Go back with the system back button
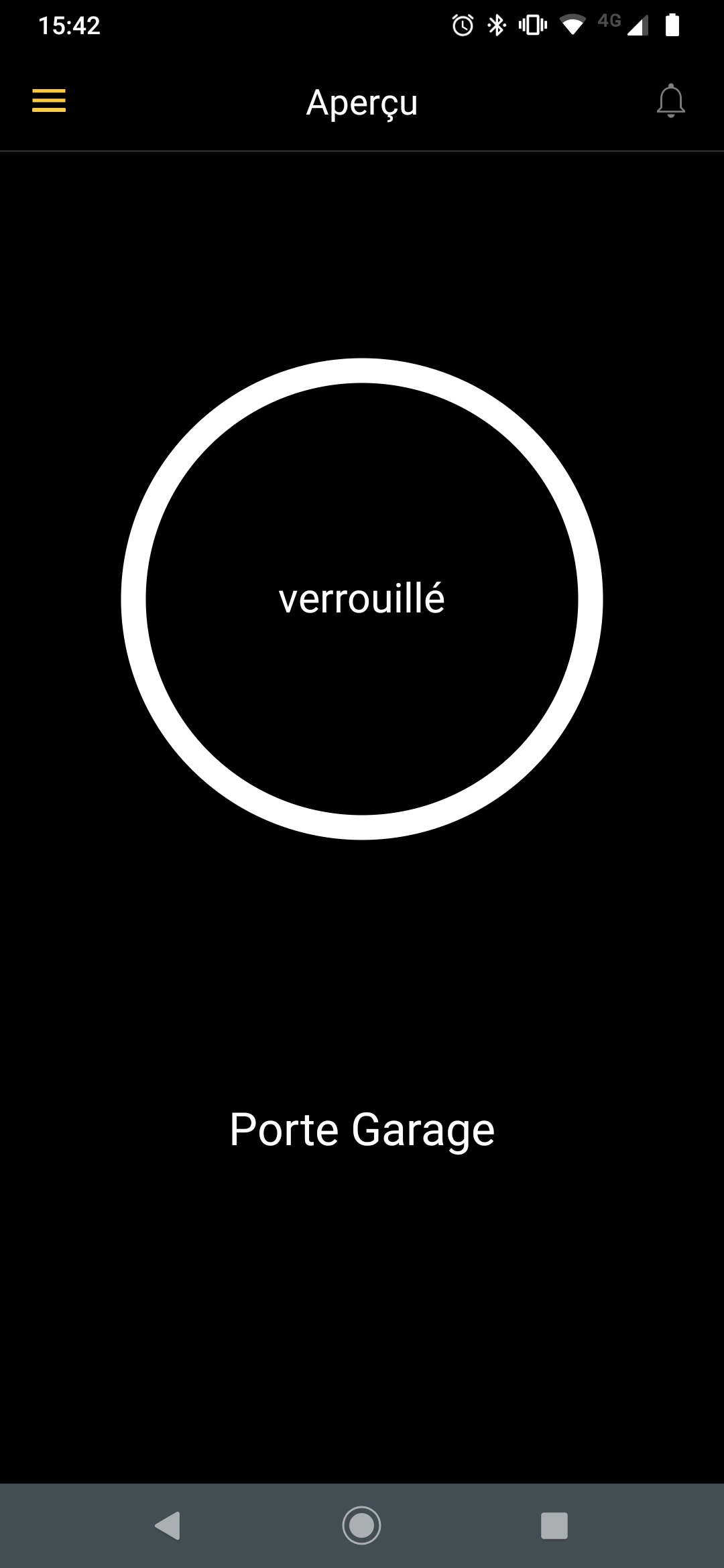Screen dimensions: 724x1568 coord(168,1526)
